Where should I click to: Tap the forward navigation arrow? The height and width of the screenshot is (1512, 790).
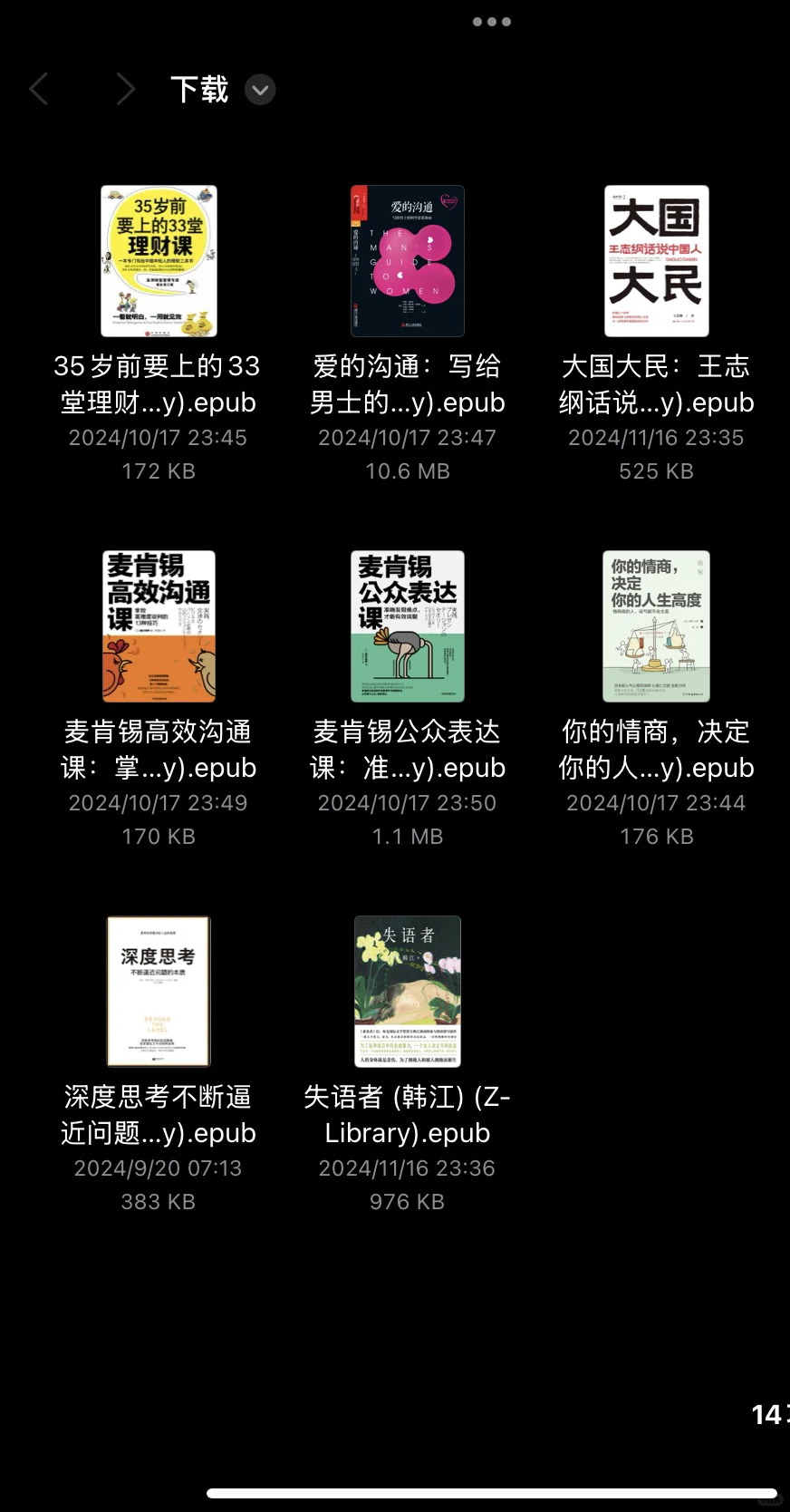tap(126, 89)
